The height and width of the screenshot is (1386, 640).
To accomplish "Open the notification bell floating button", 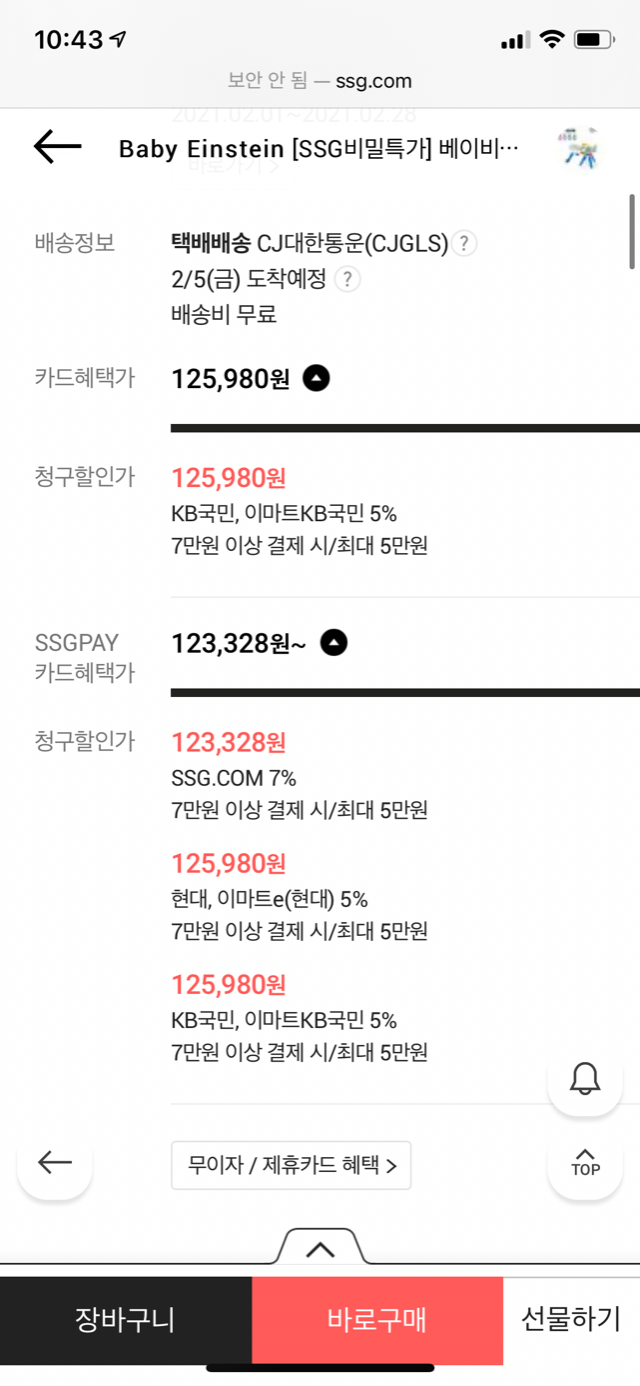I will click(585, 1079).
